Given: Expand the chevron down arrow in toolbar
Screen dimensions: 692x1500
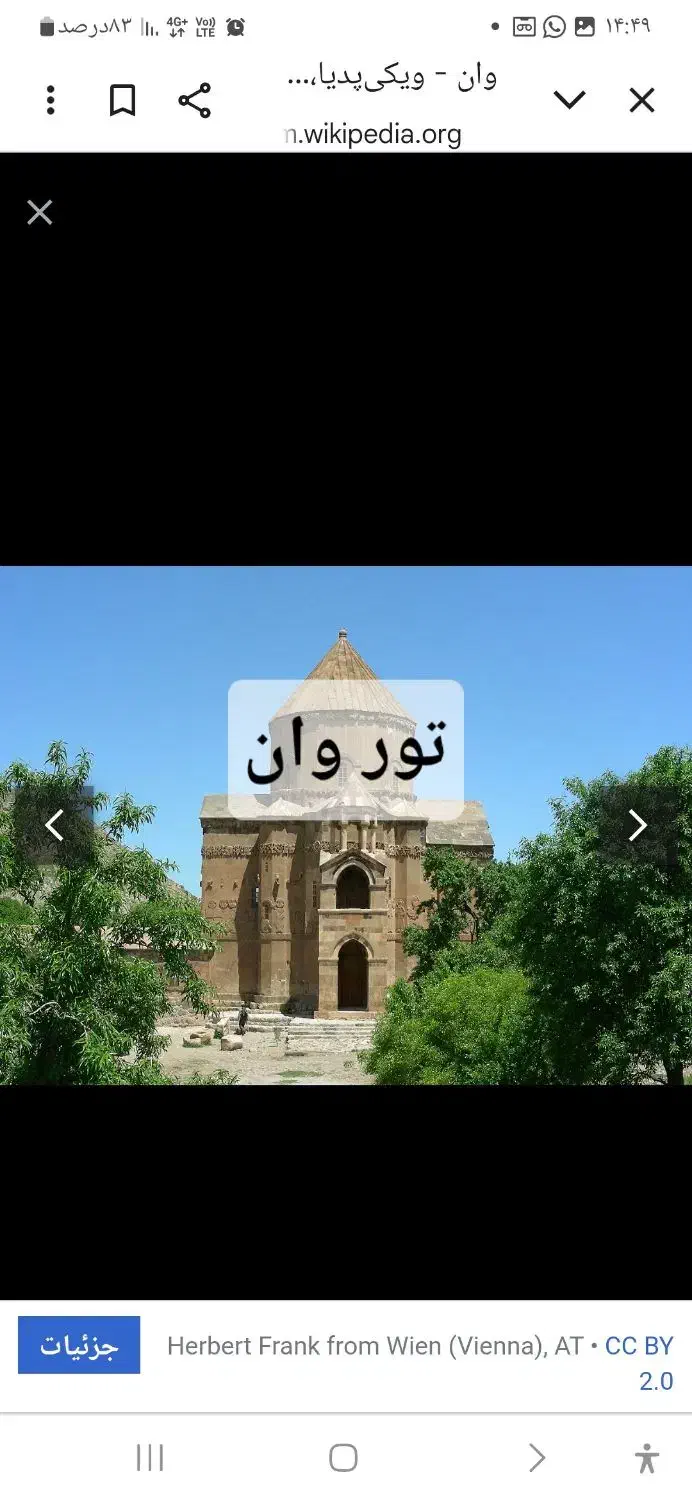Looking at the screenshot, I should [x=569, y=100].
